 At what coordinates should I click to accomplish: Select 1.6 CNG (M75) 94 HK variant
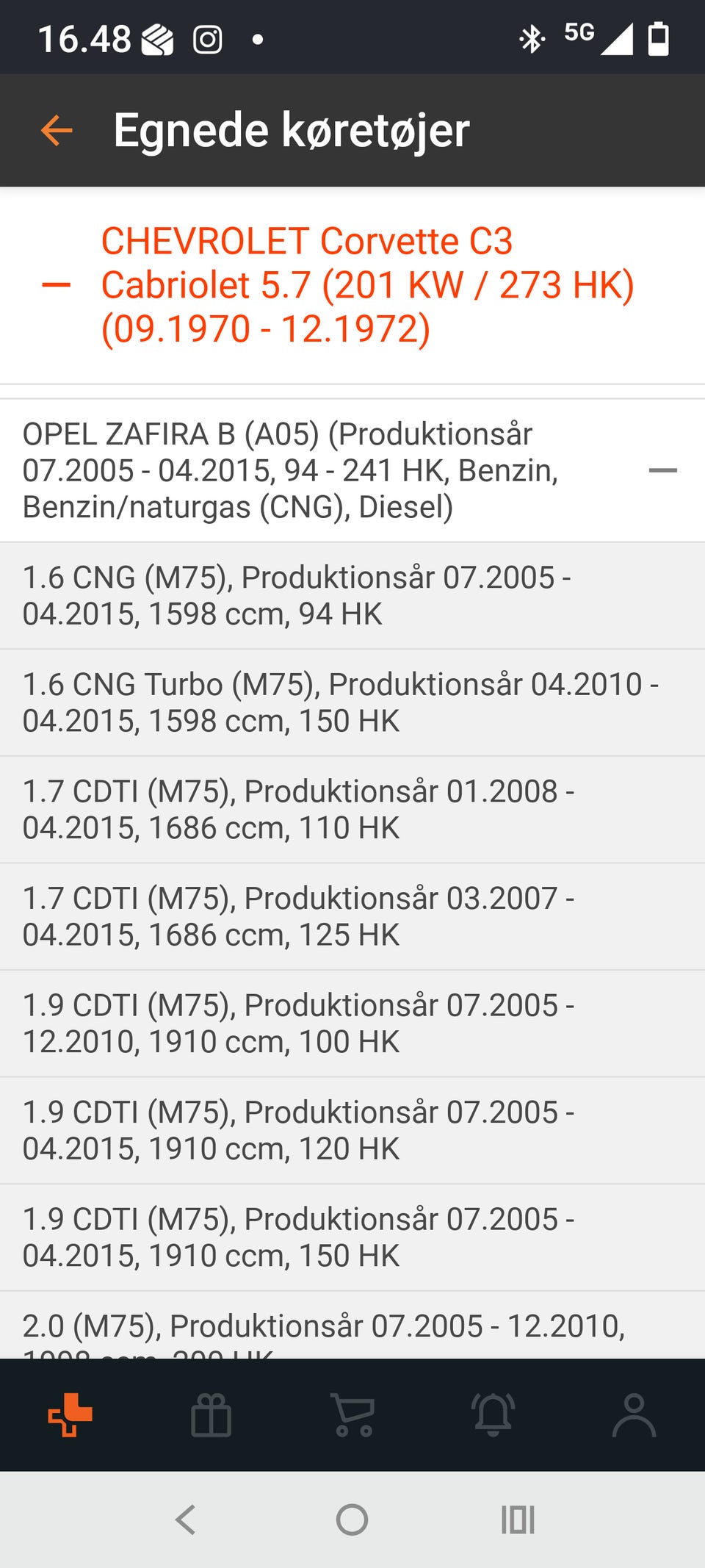352,596
